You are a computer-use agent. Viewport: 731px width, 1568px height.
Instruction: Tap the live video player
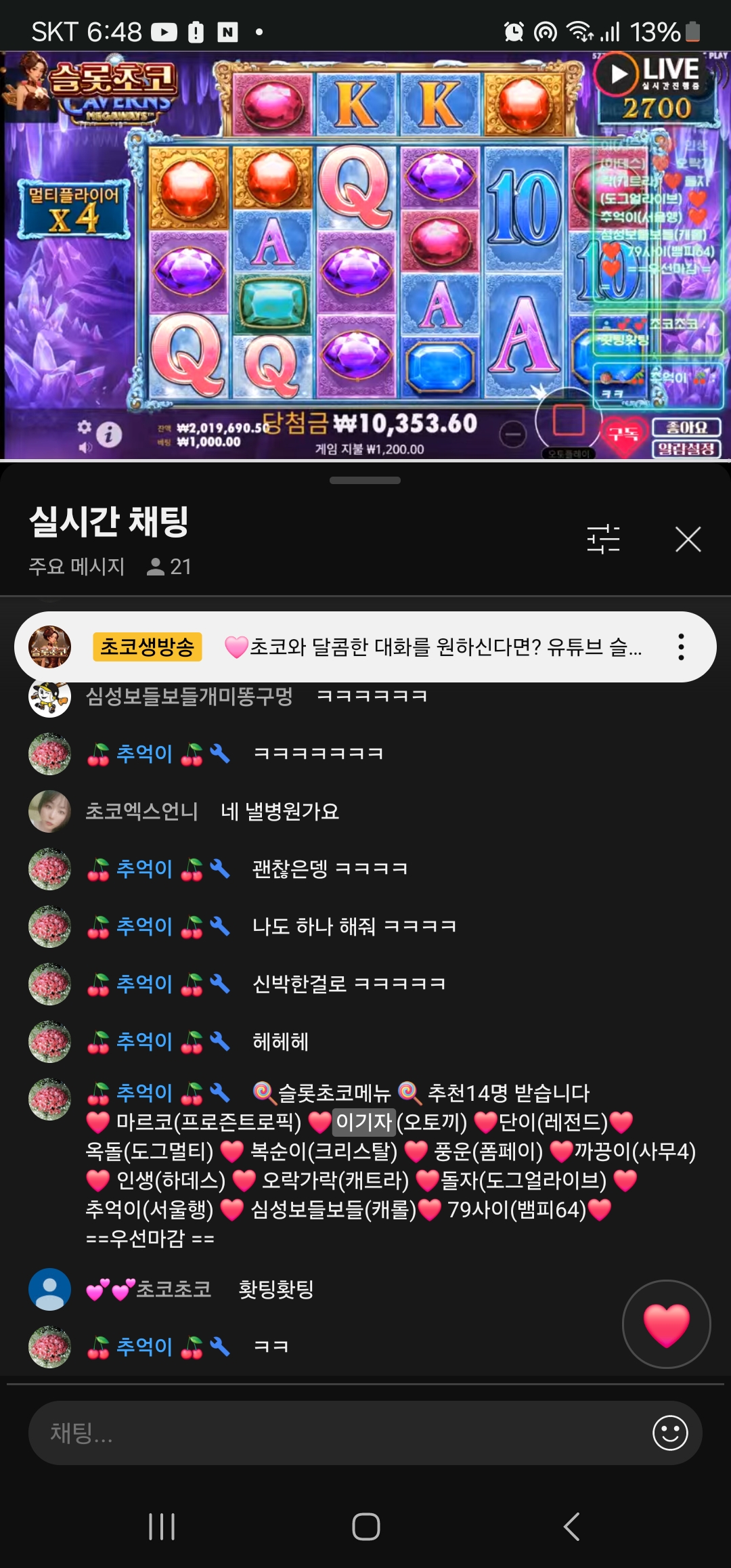pos(365,257)
